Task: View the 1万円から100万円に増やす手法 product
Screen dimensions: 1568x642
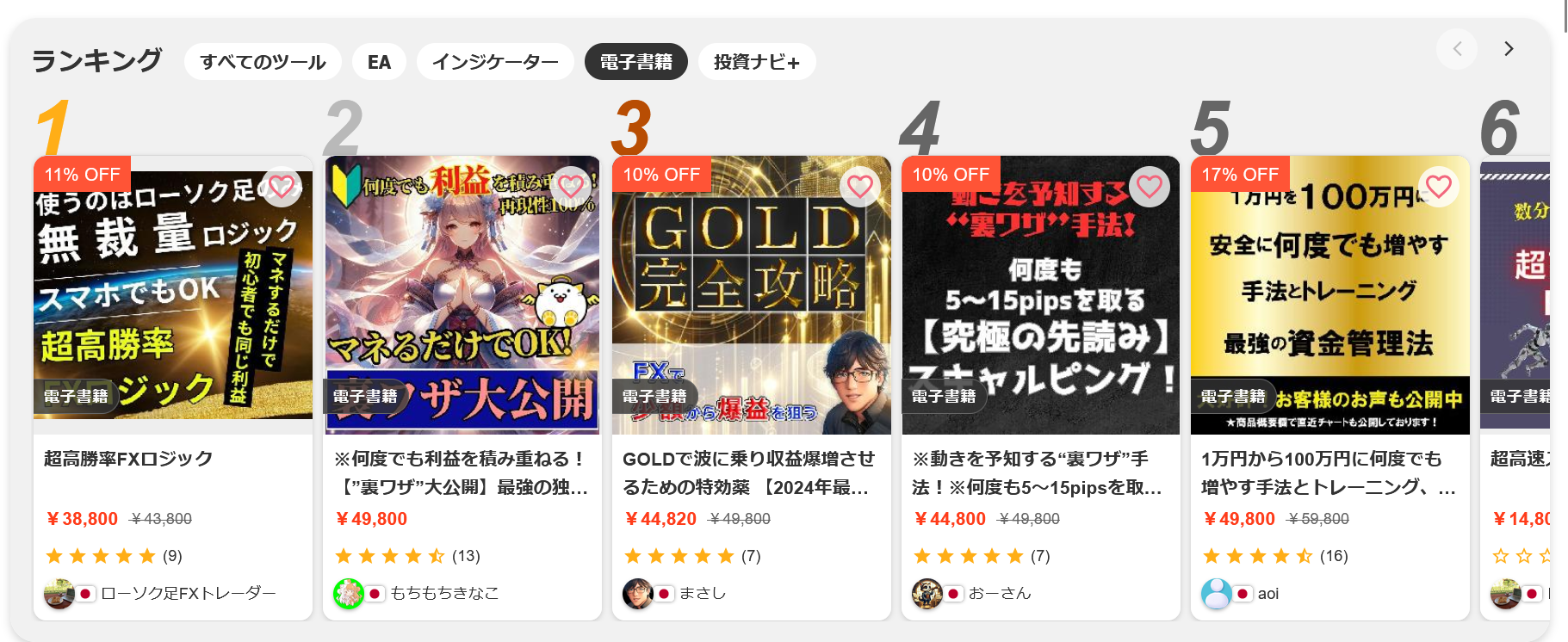Action: [1328, 472]
